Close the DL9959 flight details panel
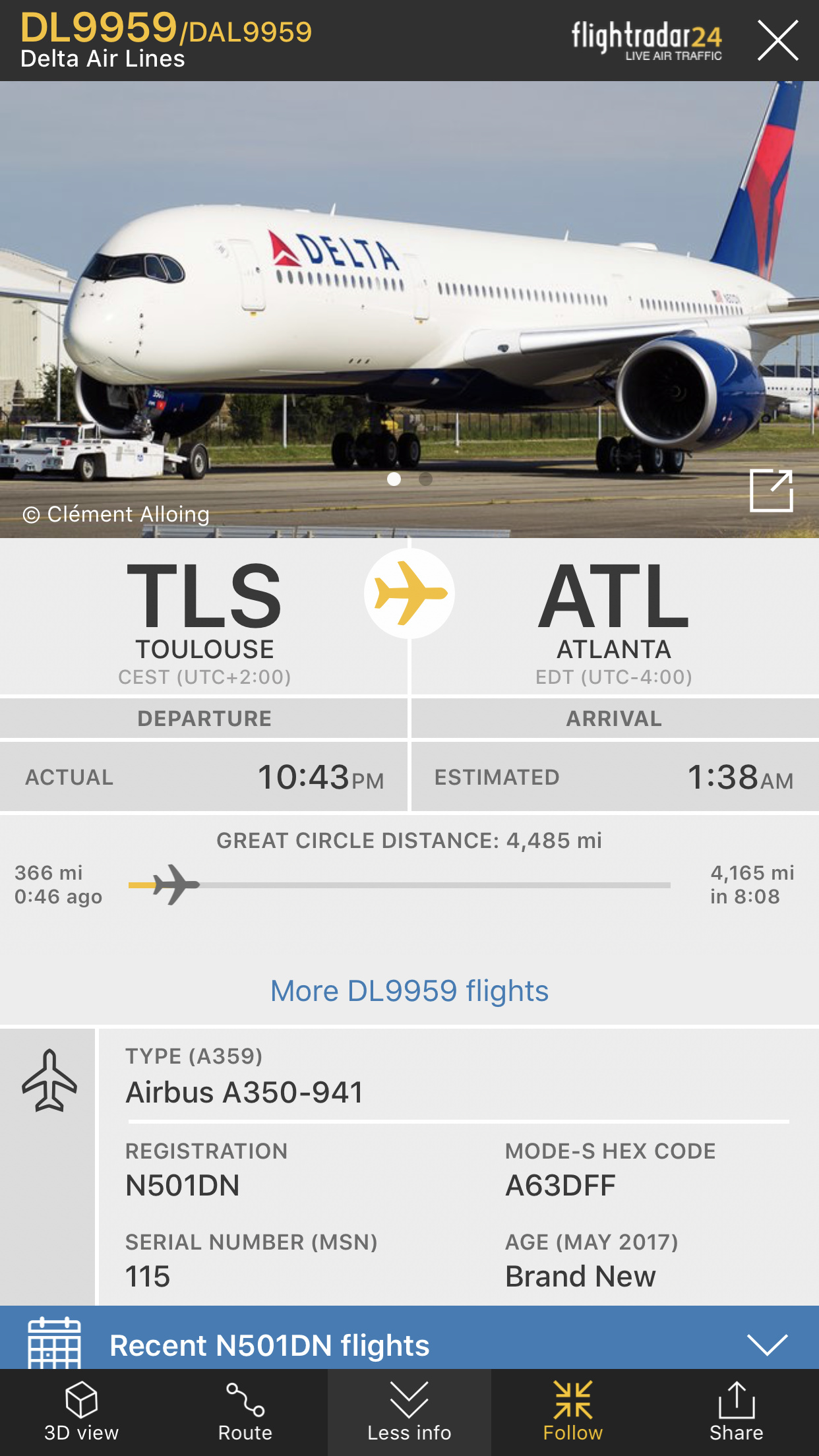The height and width of the screenshot is (1456, 819). coord(777,40)
